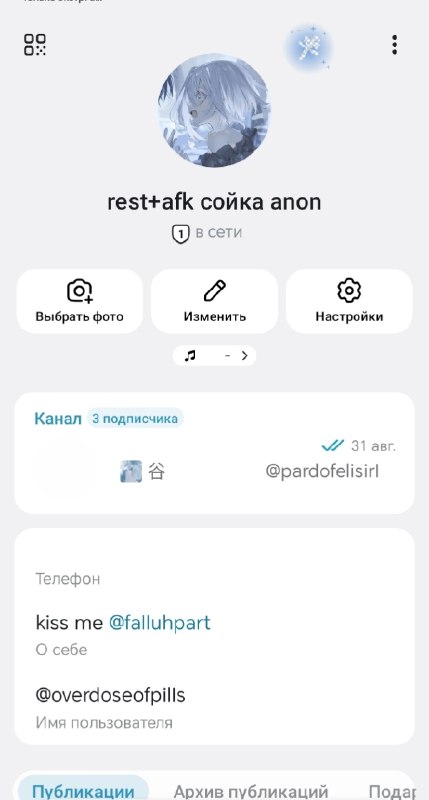Open the QR code icon
The image size is (429, 800).
35,45
